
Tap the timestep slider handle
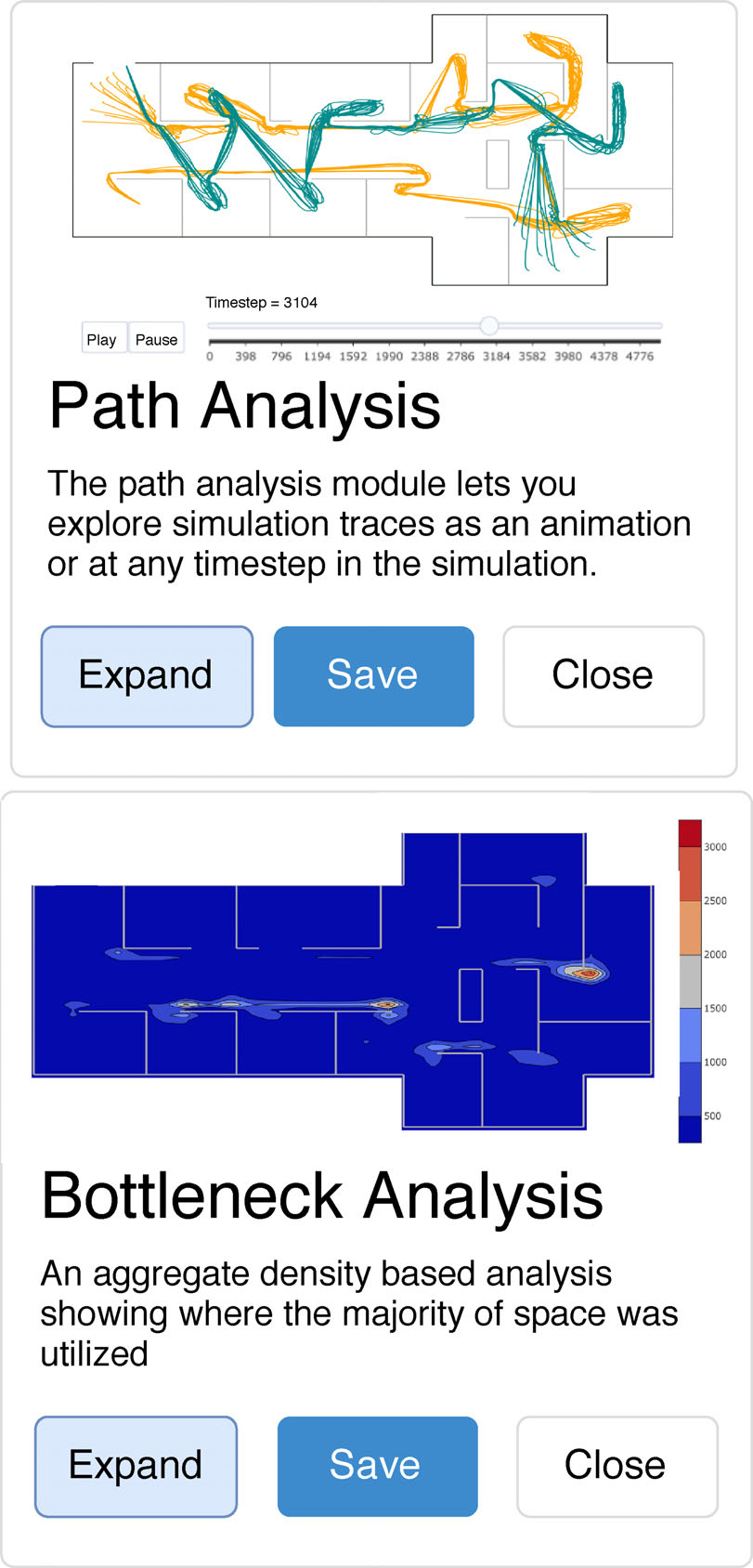point(489,325)
